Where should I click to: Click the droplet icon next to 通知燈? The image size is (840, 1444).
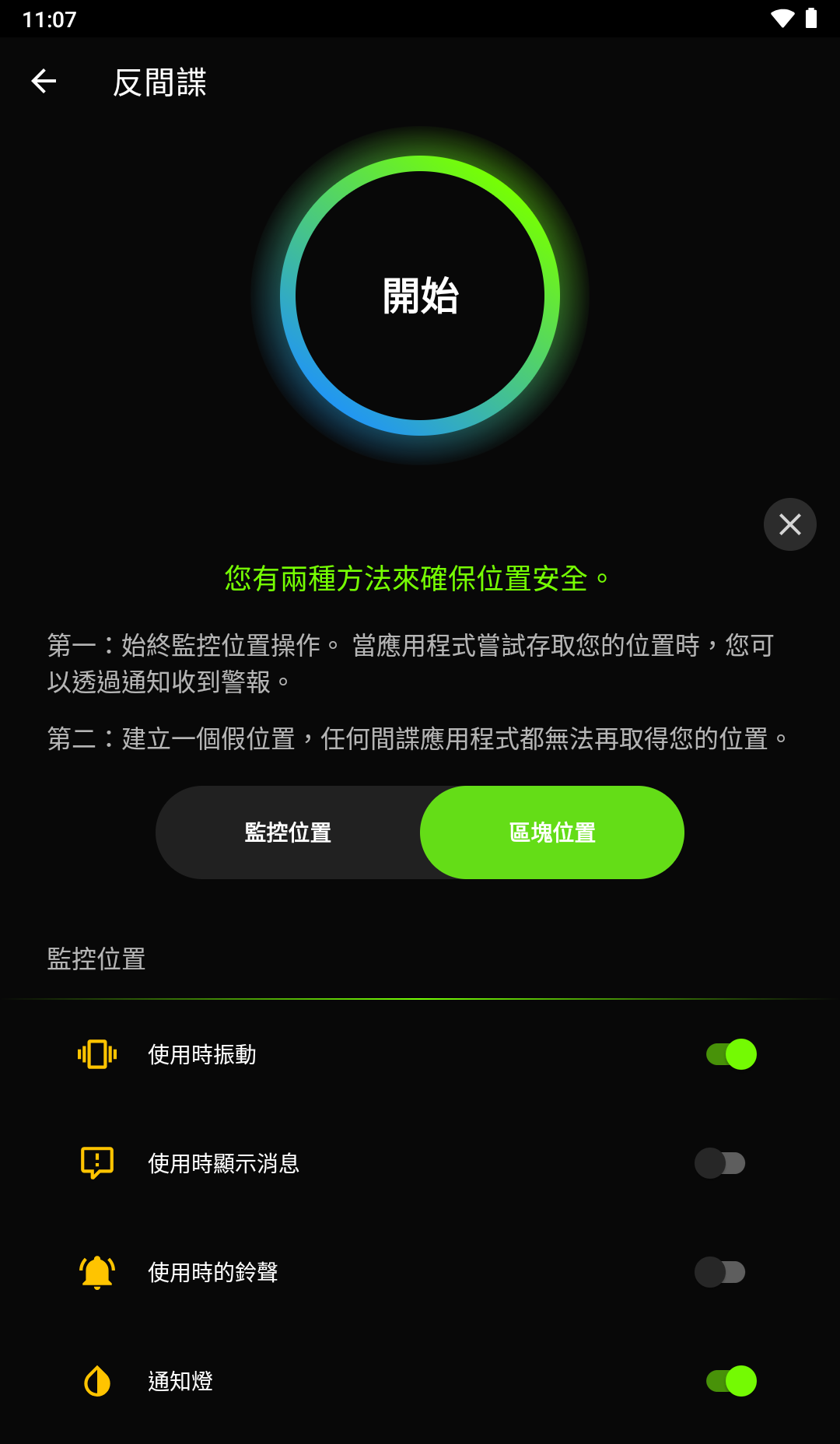coord(96,1382)
